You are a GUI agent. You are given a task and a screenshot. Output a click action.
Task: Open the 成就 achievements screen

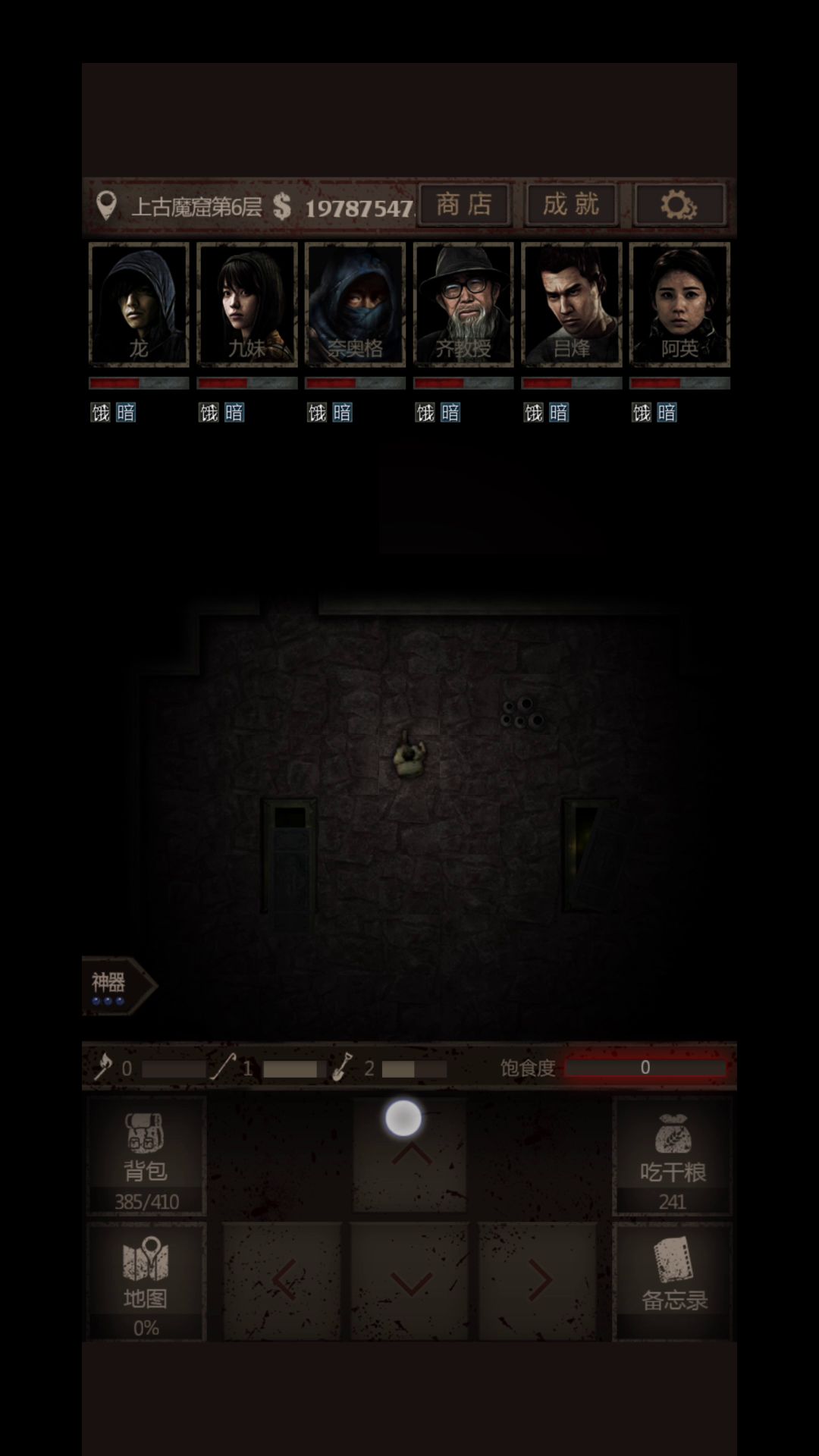point(571,205)
